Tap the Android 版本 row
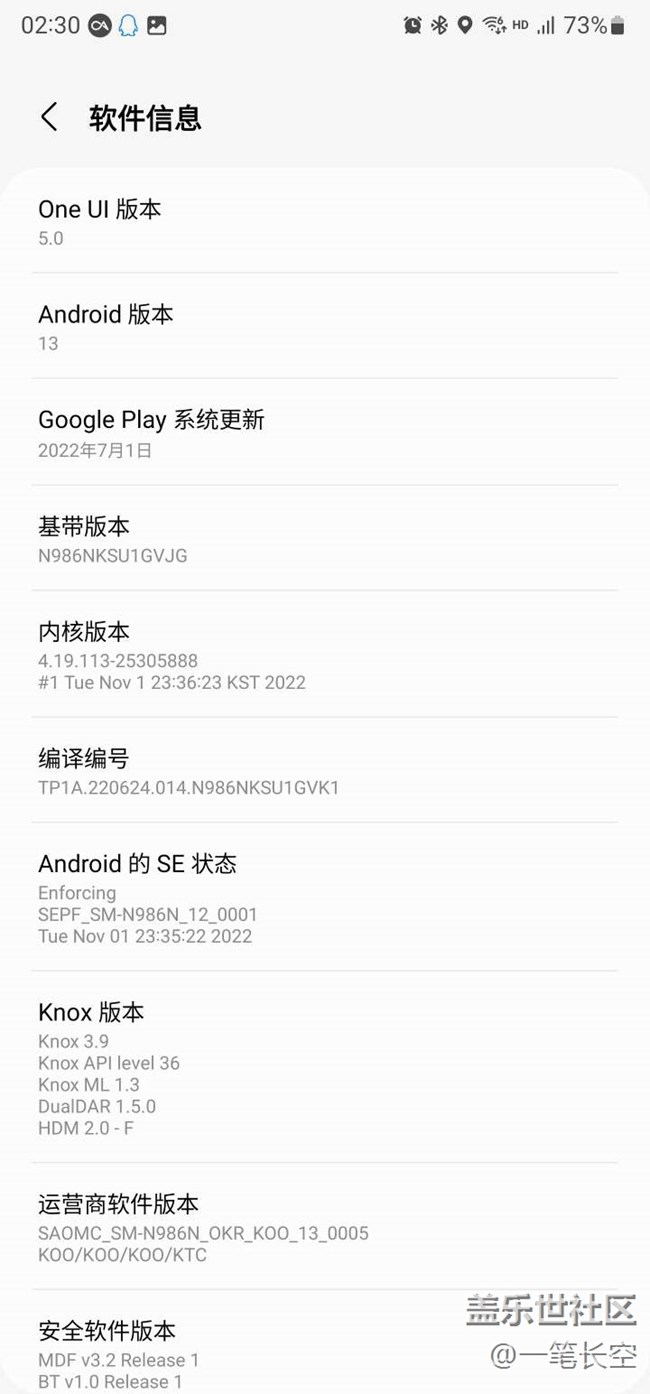 coord(325,326)
